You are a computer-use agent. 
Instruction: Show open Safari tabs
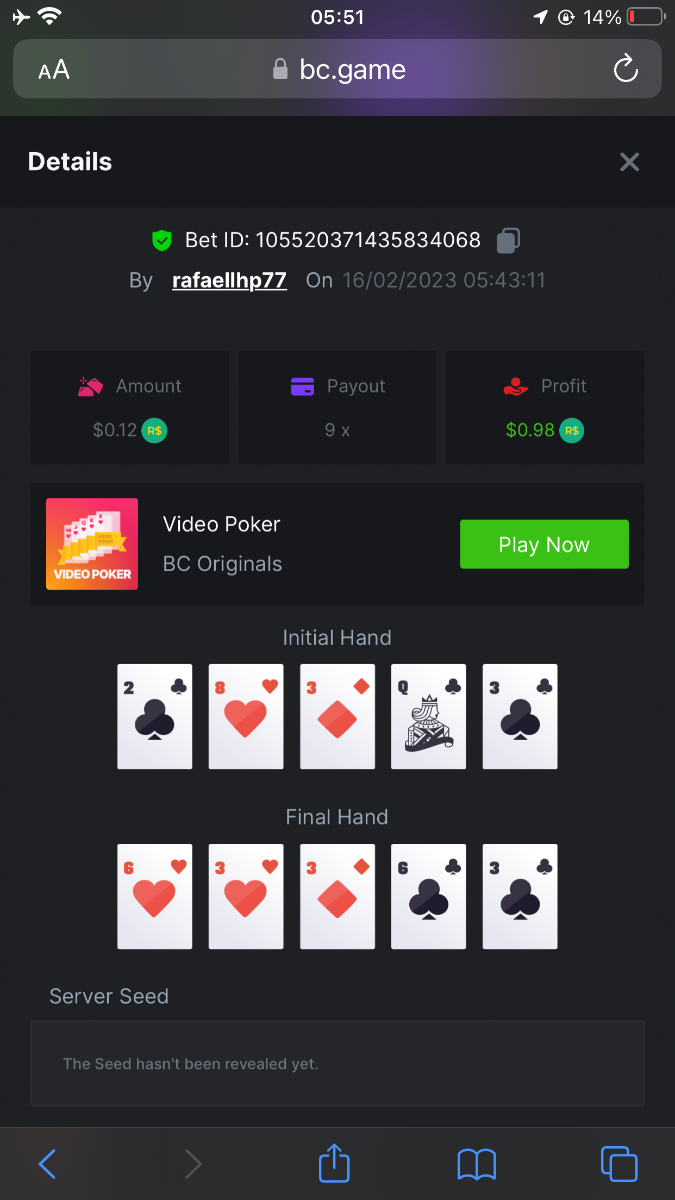click(x=619, y=1164)
